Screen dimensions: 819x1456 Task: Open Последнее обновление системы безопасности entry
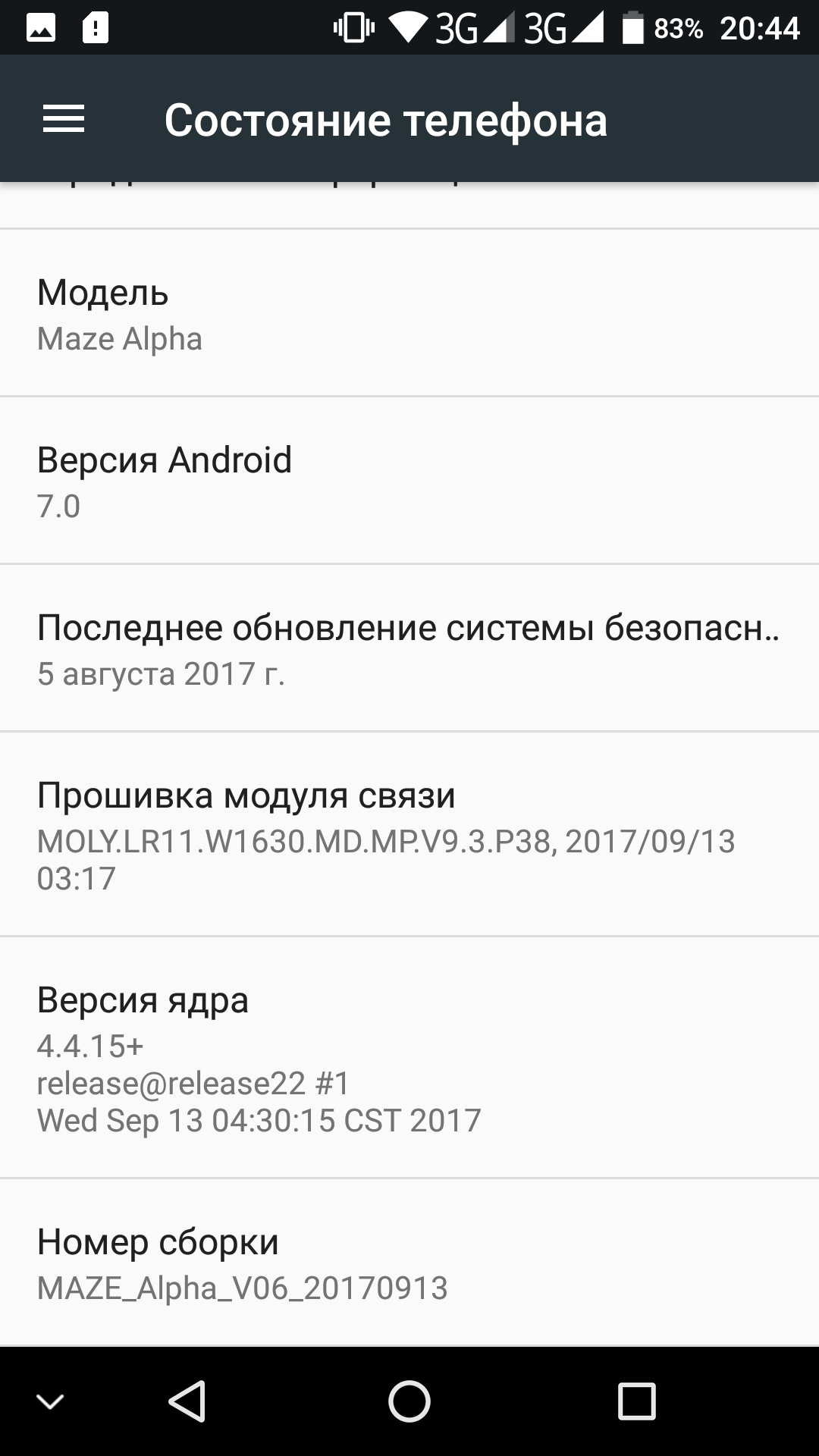click(x=409, y=649)
